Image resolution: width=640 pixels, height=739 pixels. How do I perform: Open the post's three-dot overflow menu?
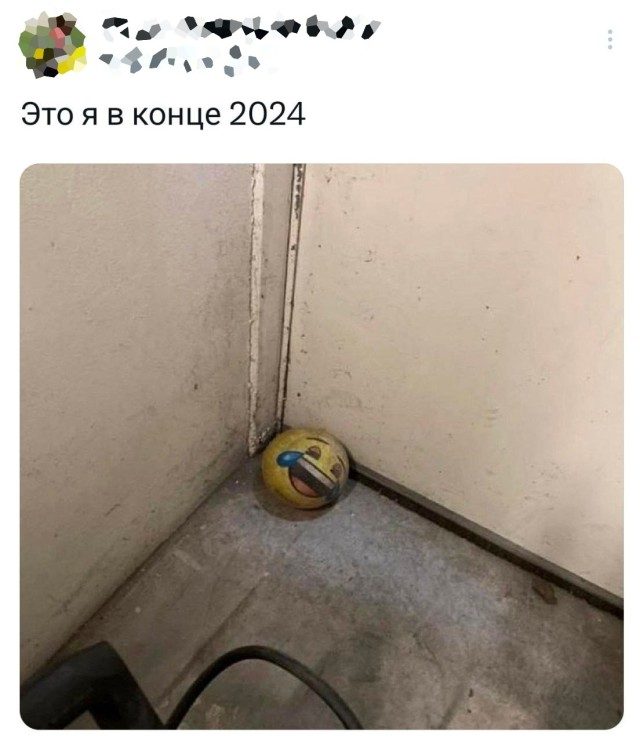tap(610, 39)
